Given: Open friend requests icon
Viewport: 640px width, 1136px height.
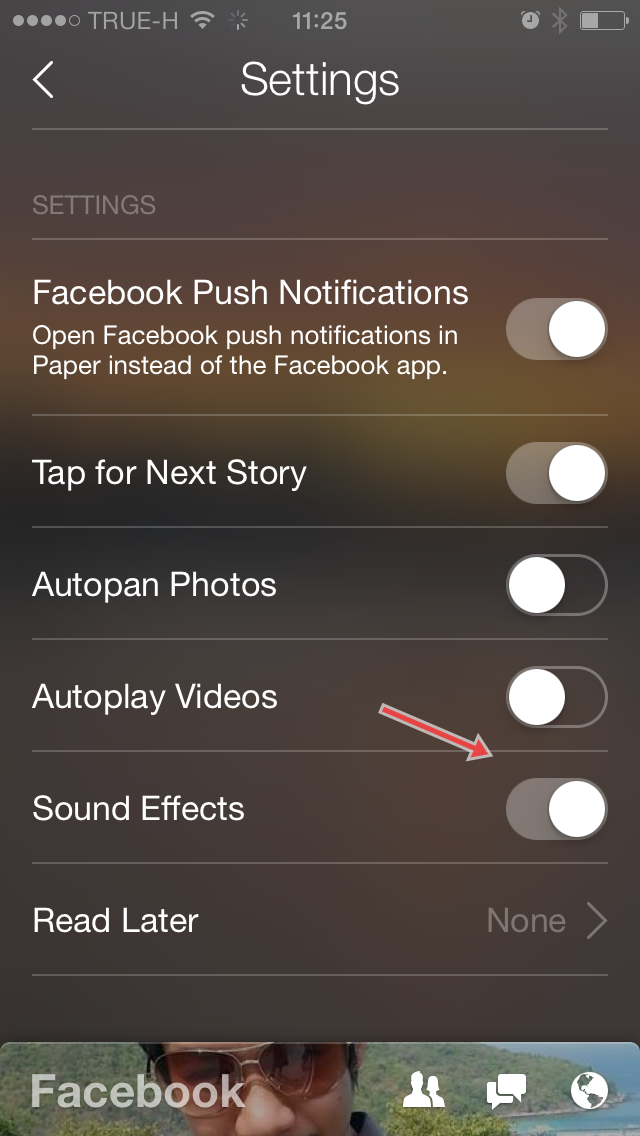Looking at the screenshot, I should point(424,1091).
